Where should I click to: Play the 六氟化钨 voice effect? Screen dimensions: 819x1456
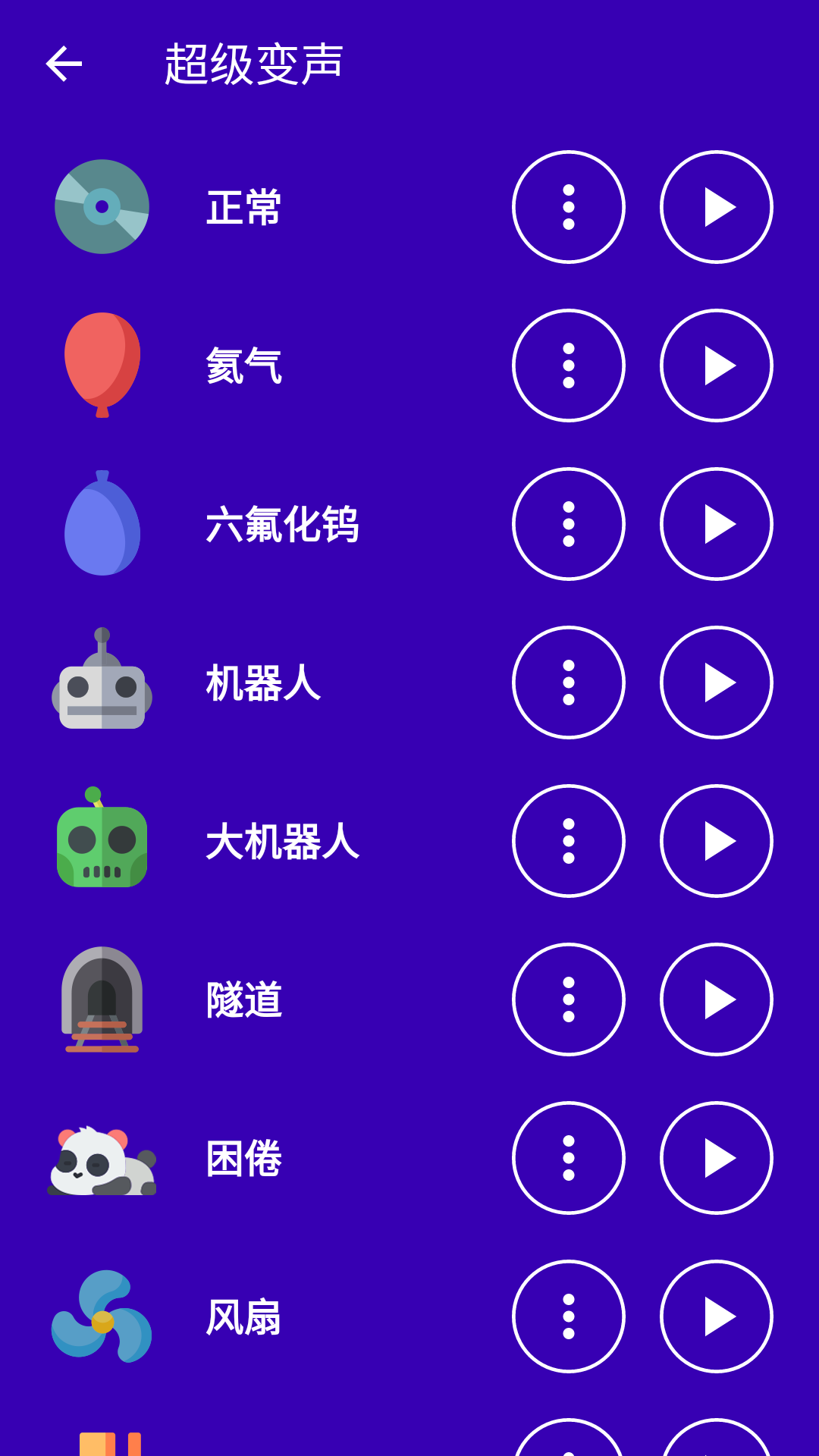pos(716,525)
